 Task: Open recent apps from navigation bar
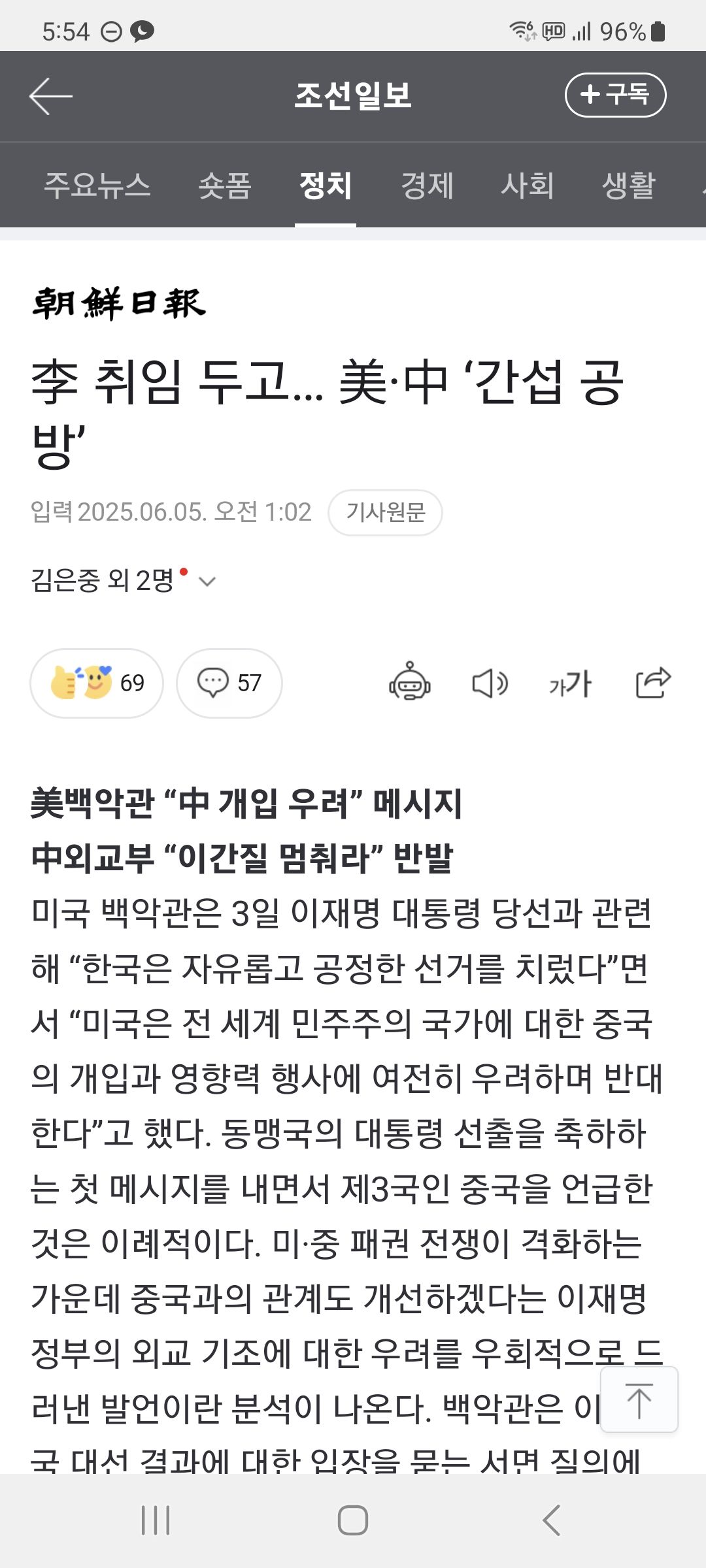(x=156, y=1520)
